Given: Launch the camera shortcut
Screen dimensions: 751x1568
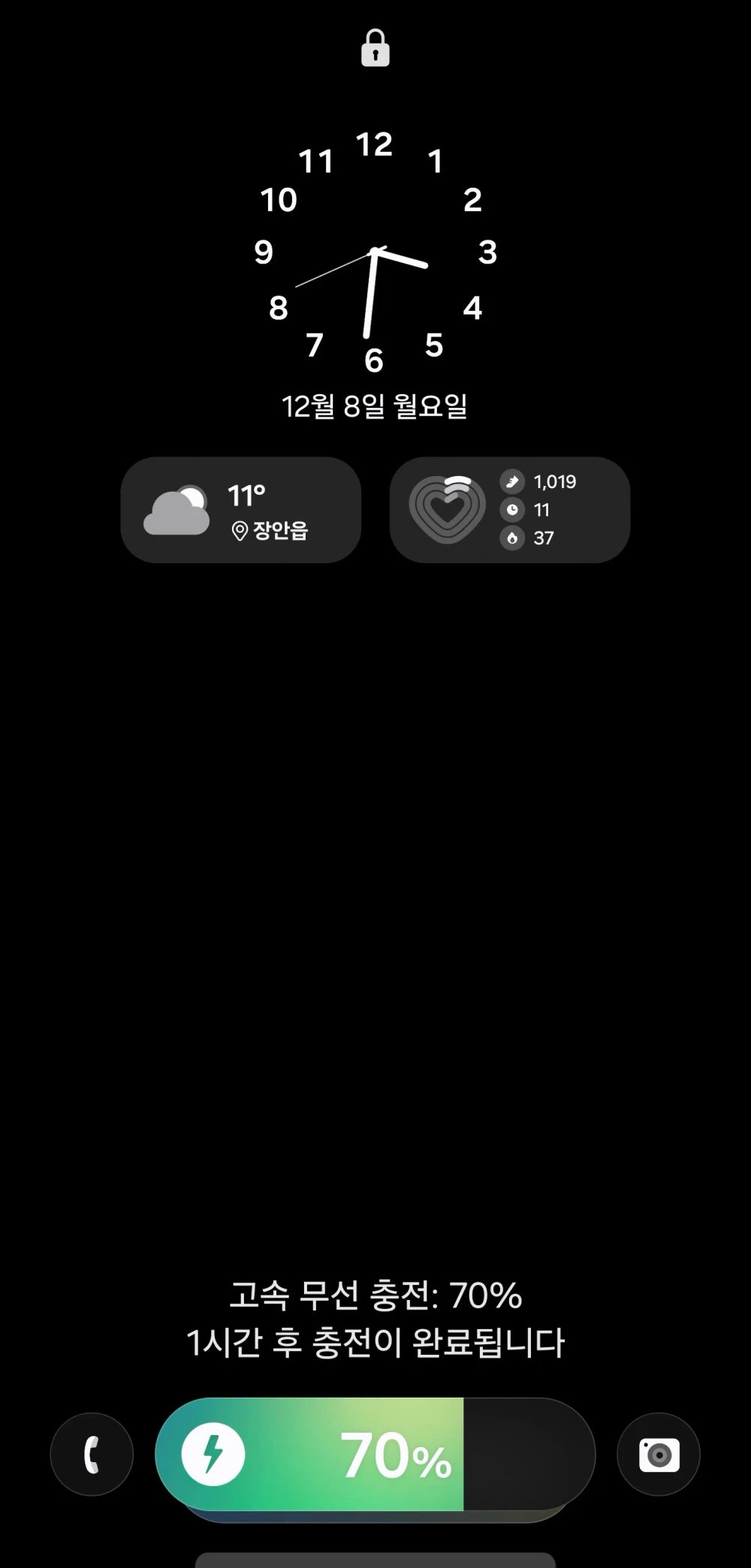Looking at the screenshot, I should 659,1455.
